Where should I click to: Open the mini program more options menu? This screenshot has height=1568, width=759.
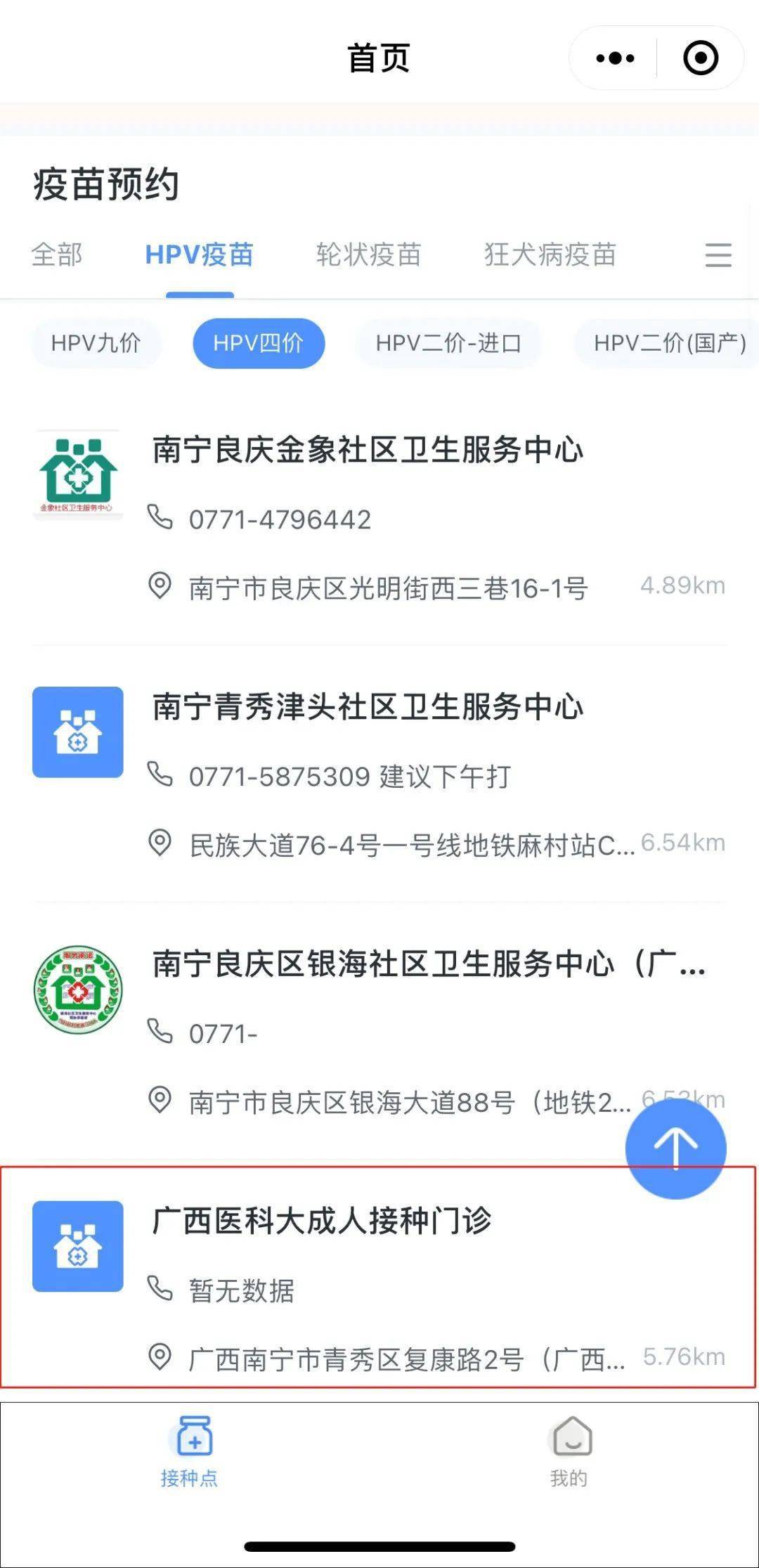click(x=615, y=58)
